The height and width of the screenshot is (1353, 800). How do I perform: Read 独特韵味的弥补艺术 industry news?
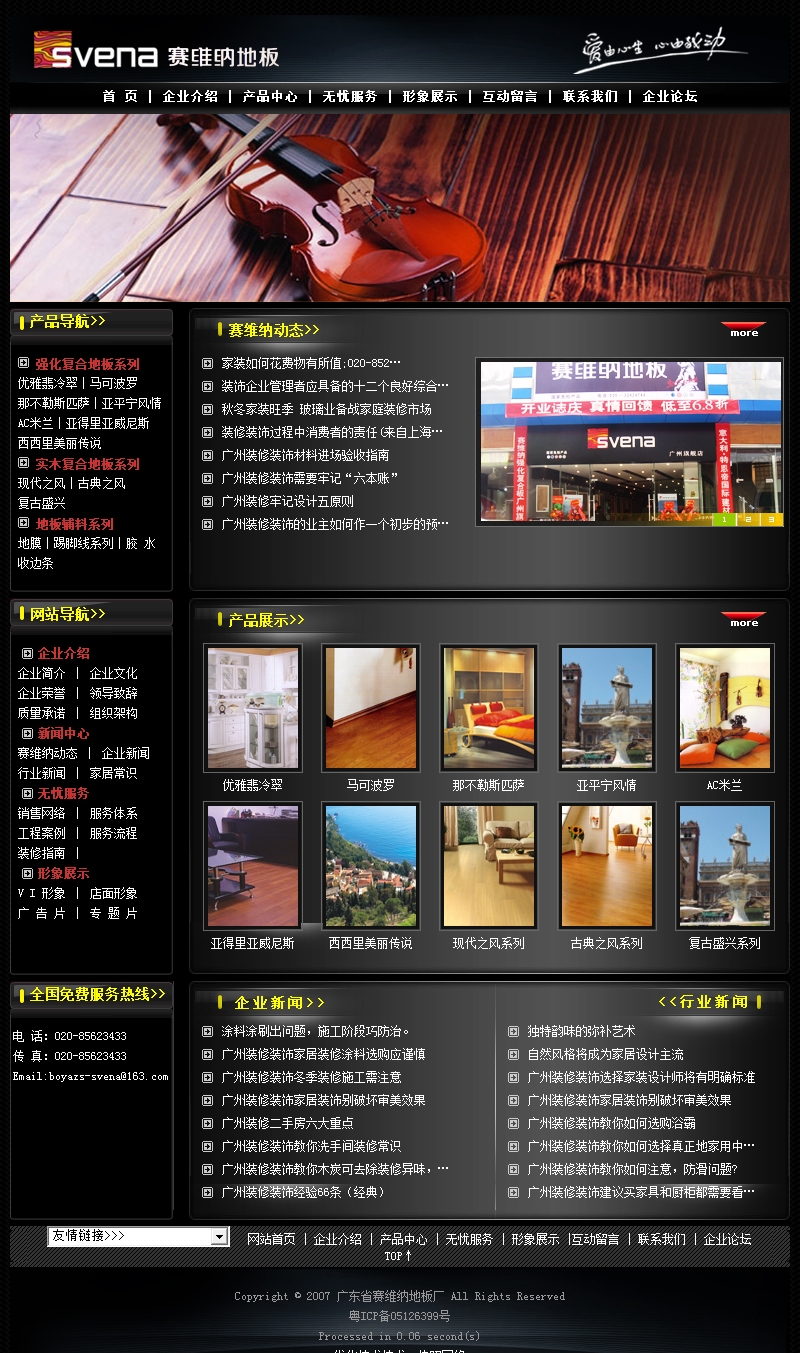pyautogui.click(x=581, y=1031)
